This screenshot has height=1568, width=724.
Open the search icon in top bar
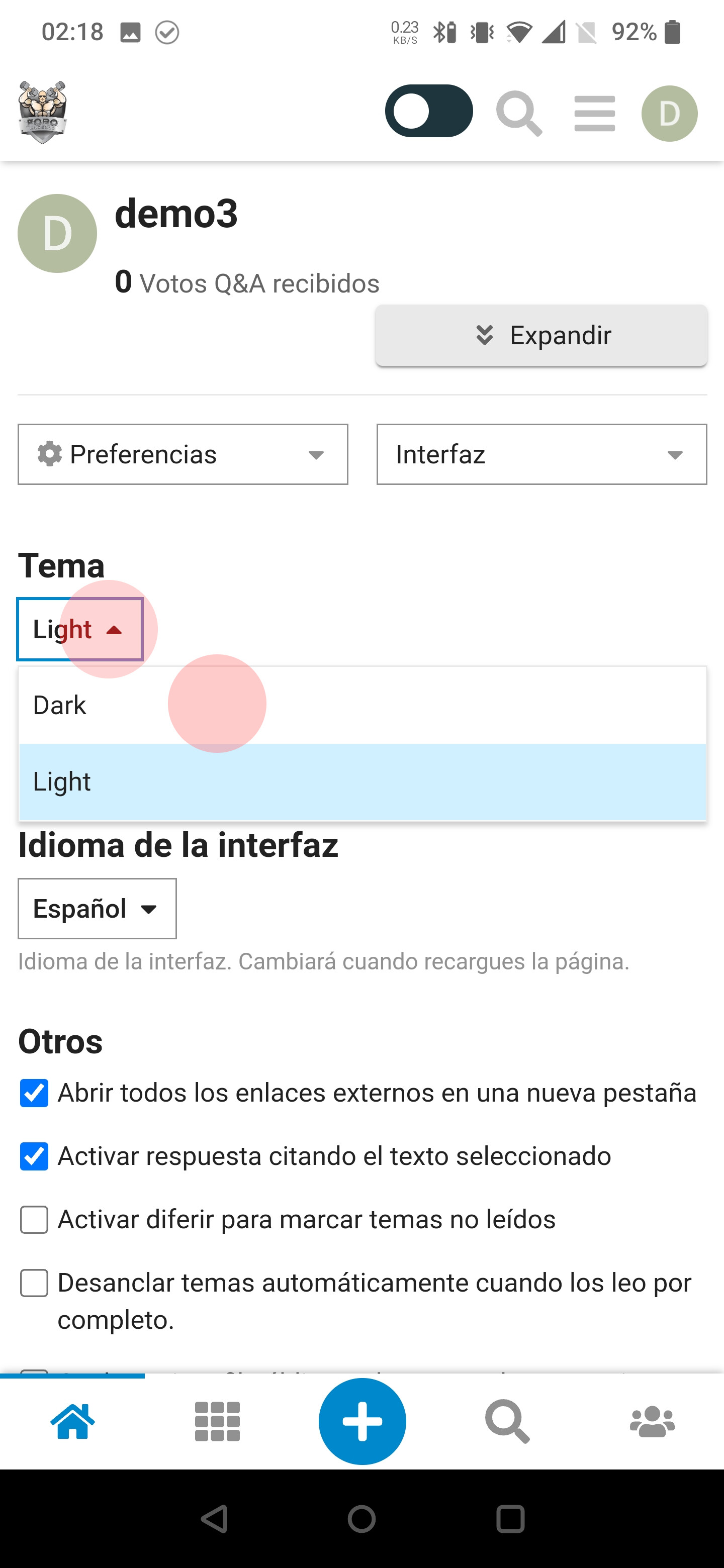coord(519,113)
